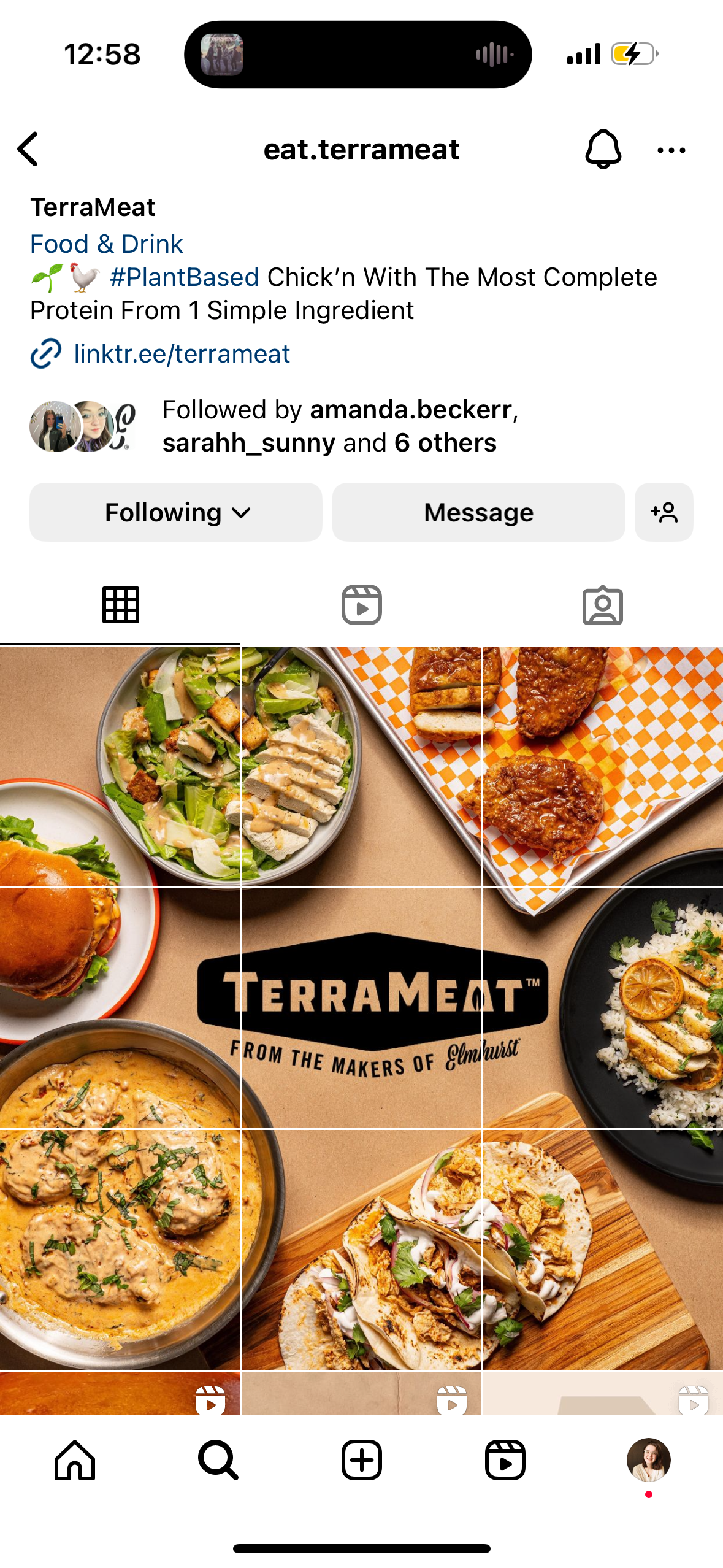Viewport: 723px width, 1568px height.
Task: View mutual followers including amanda.beckerr
Action: pos(339,426)
